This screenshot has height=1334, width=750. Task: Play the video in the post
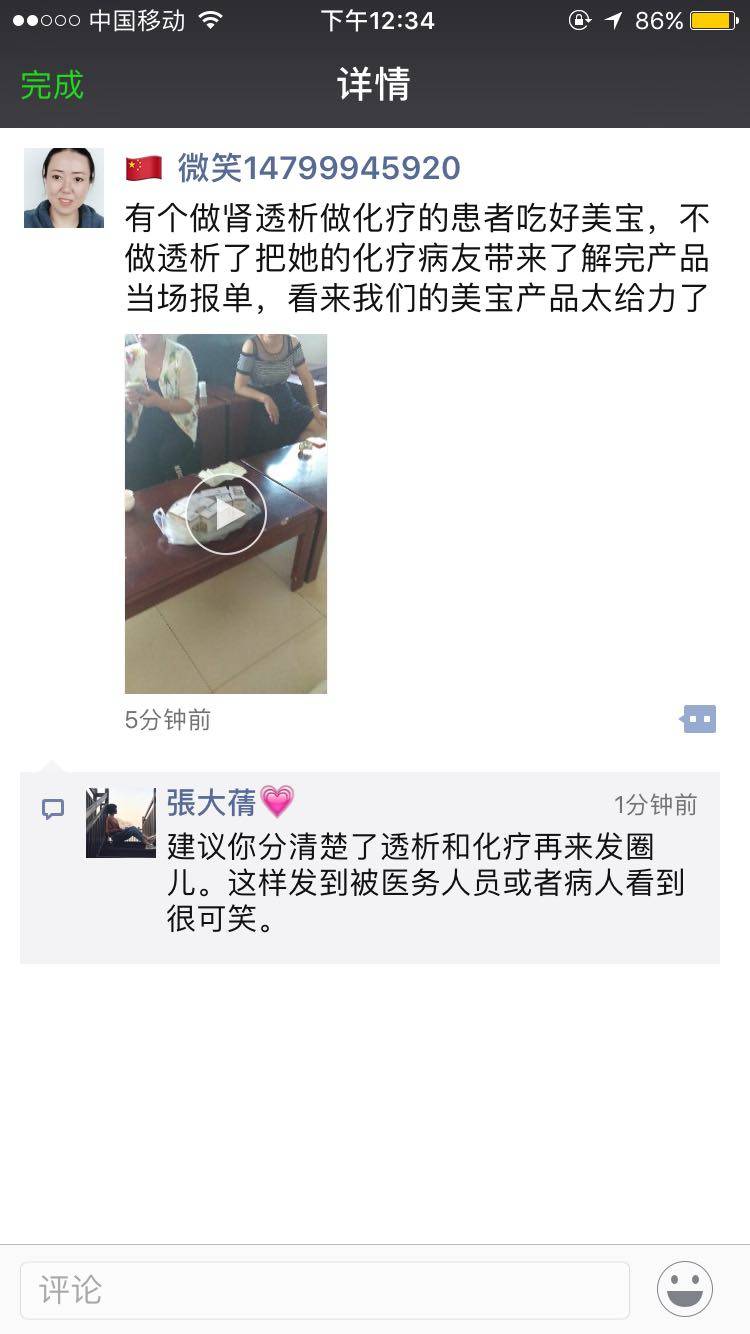pyautogui.click(x=226, y=514)
